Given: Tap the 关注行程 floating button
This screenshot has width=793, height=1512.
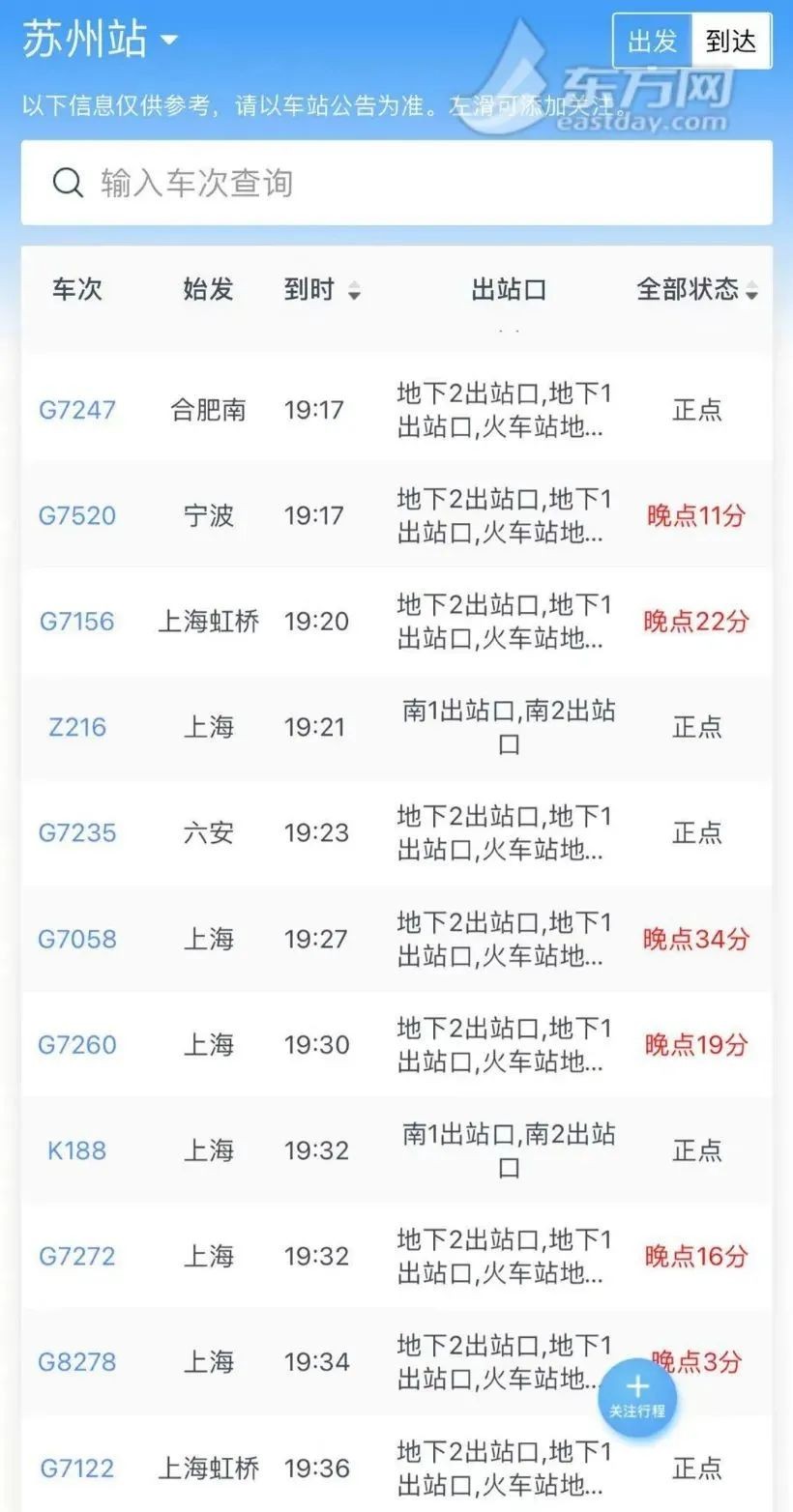Looking at the screenshot, I should click(637, 1397).
